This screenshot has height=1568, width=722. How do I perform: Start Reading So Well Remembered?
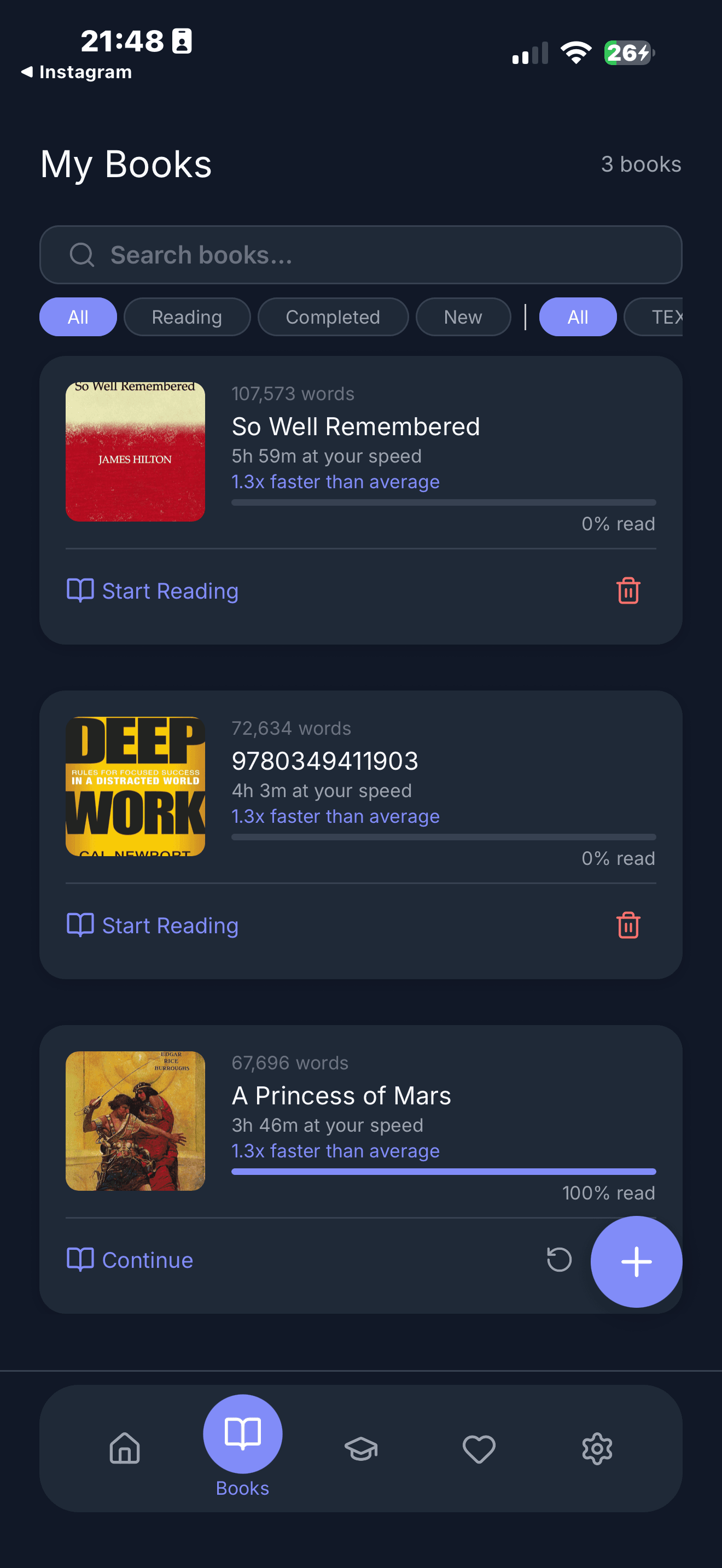(x=152, y=590)
